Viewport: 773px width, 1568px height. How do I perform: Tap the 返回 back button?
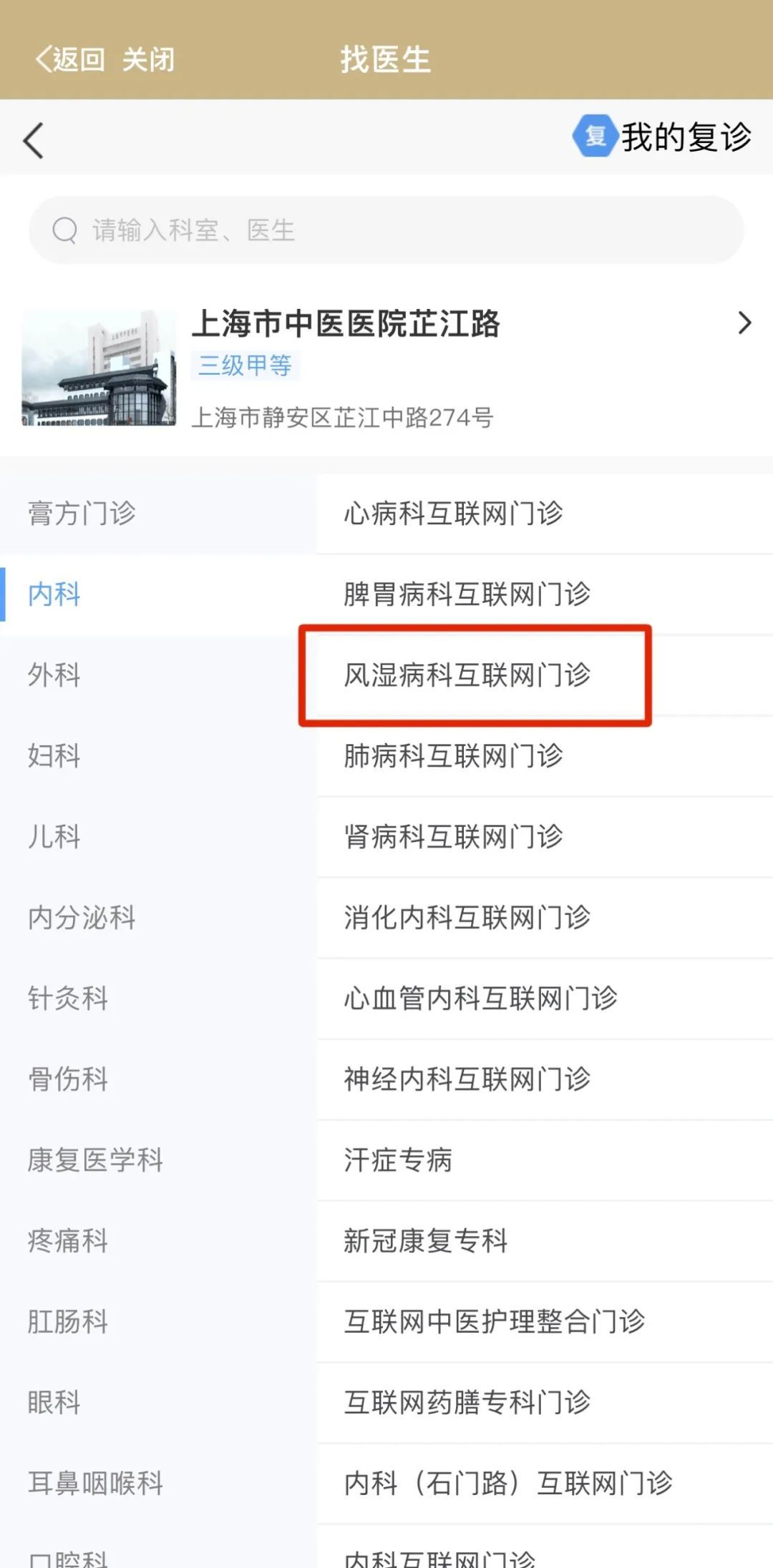70,59
